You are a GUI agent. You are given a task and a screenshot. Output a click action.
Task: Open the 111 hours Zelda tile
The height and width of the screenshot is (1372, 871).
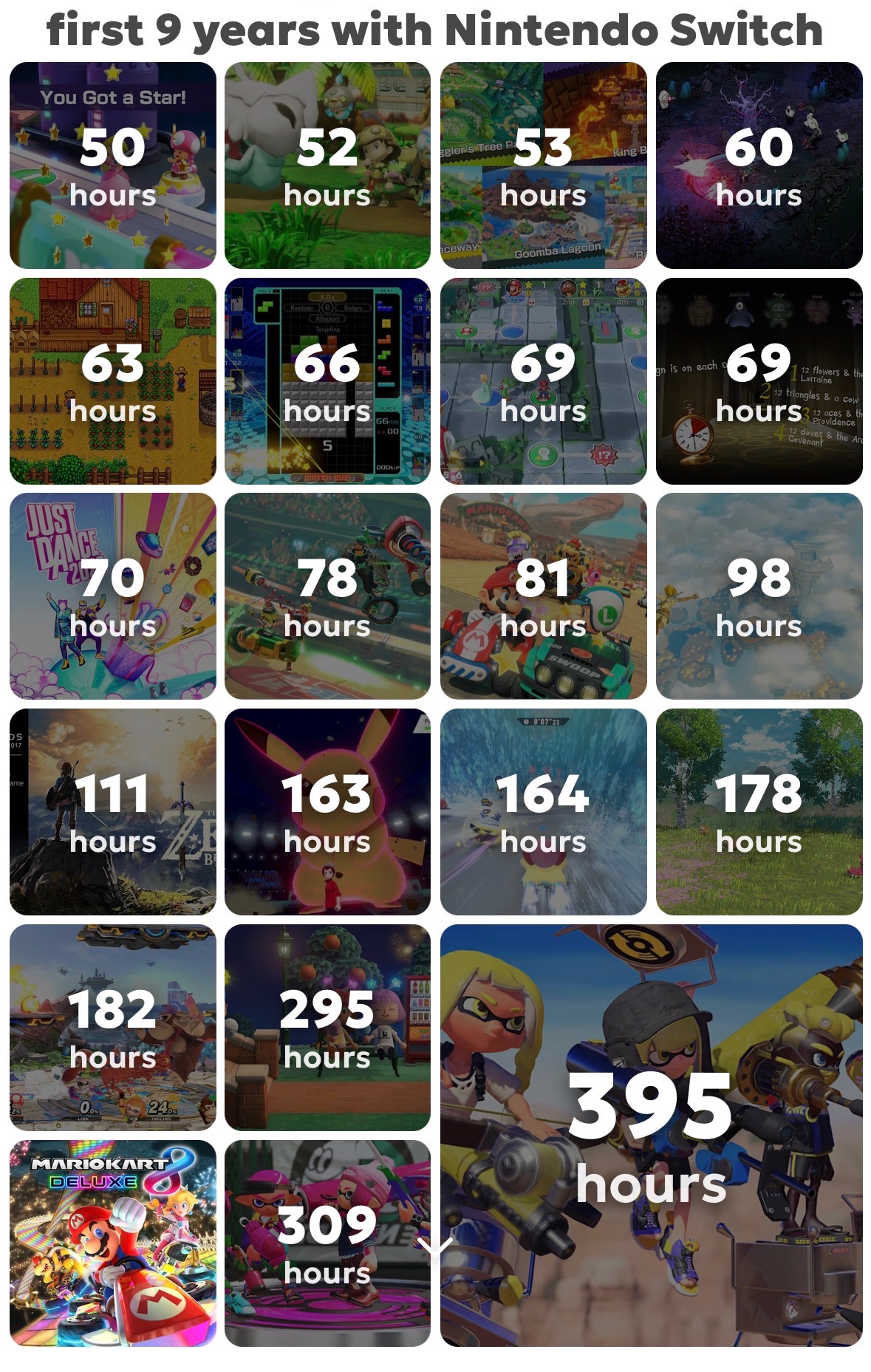point(113,811)
